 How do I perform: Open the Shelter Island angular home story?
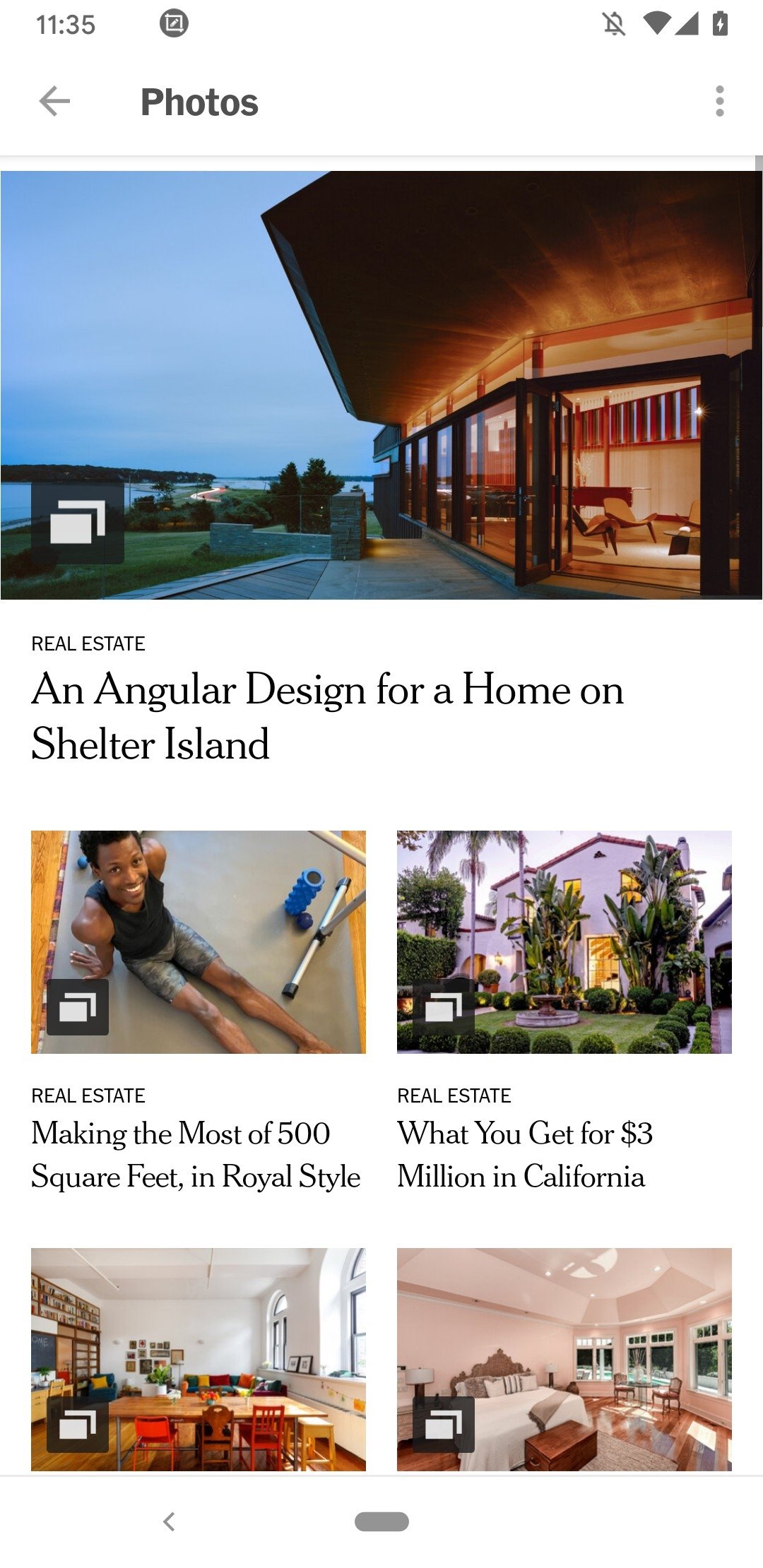tap(327, 716)
